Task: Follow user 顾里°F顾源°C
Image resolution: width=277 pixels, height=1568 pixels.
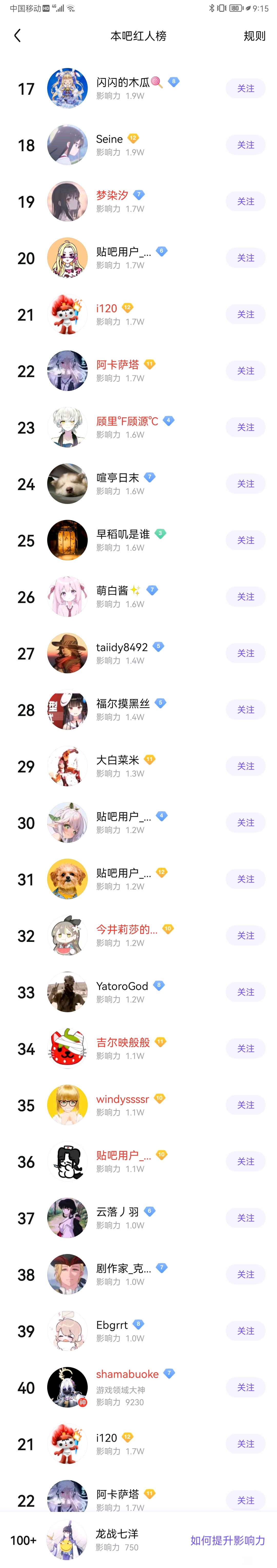Action: click(245, 427)
